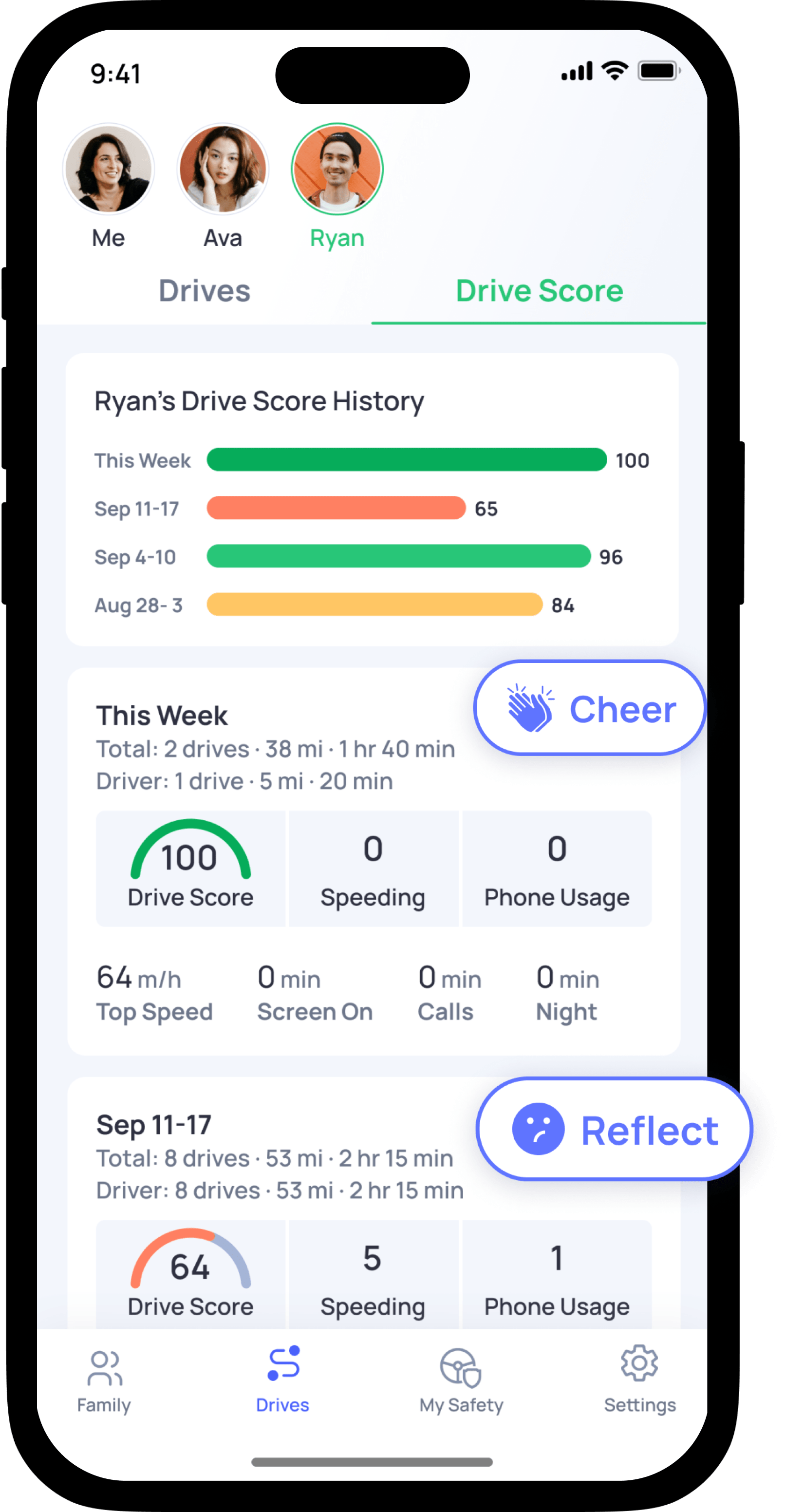
Task: Select the Me profile avatar
Action: (x=109, y=169)
